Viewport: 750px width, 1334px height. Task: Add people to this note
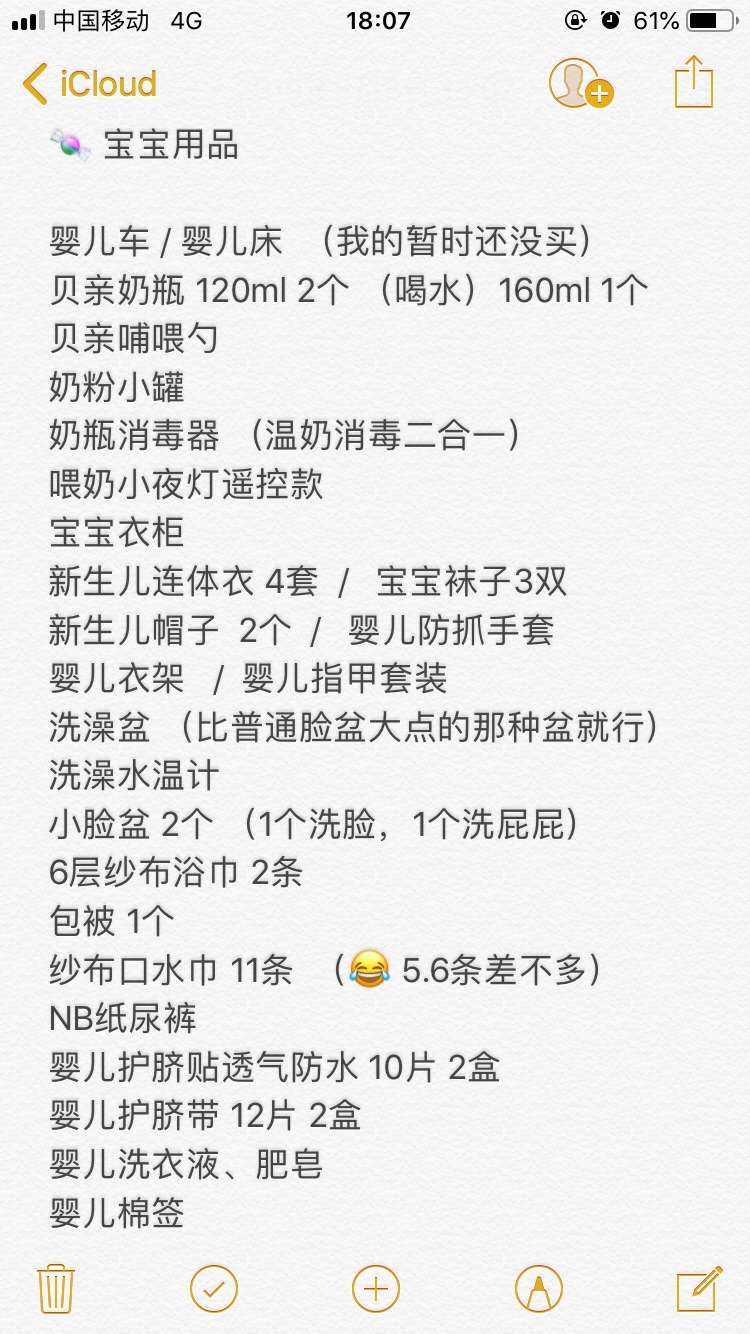(581, 83)
